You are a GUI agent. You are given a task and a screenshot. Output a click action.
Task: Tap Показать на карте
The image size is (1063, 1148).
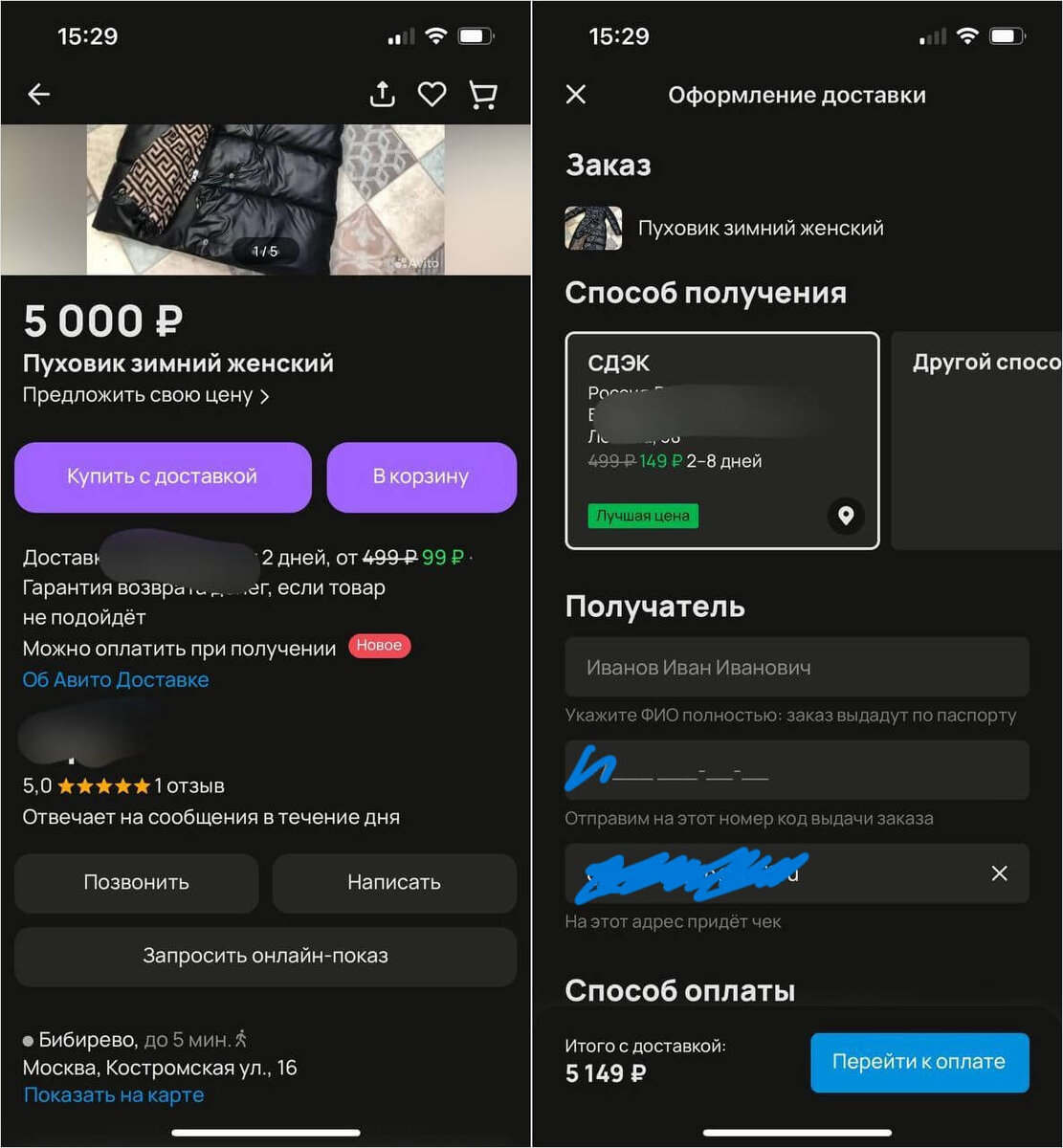pyautogui.click(x=113, y=1094)
